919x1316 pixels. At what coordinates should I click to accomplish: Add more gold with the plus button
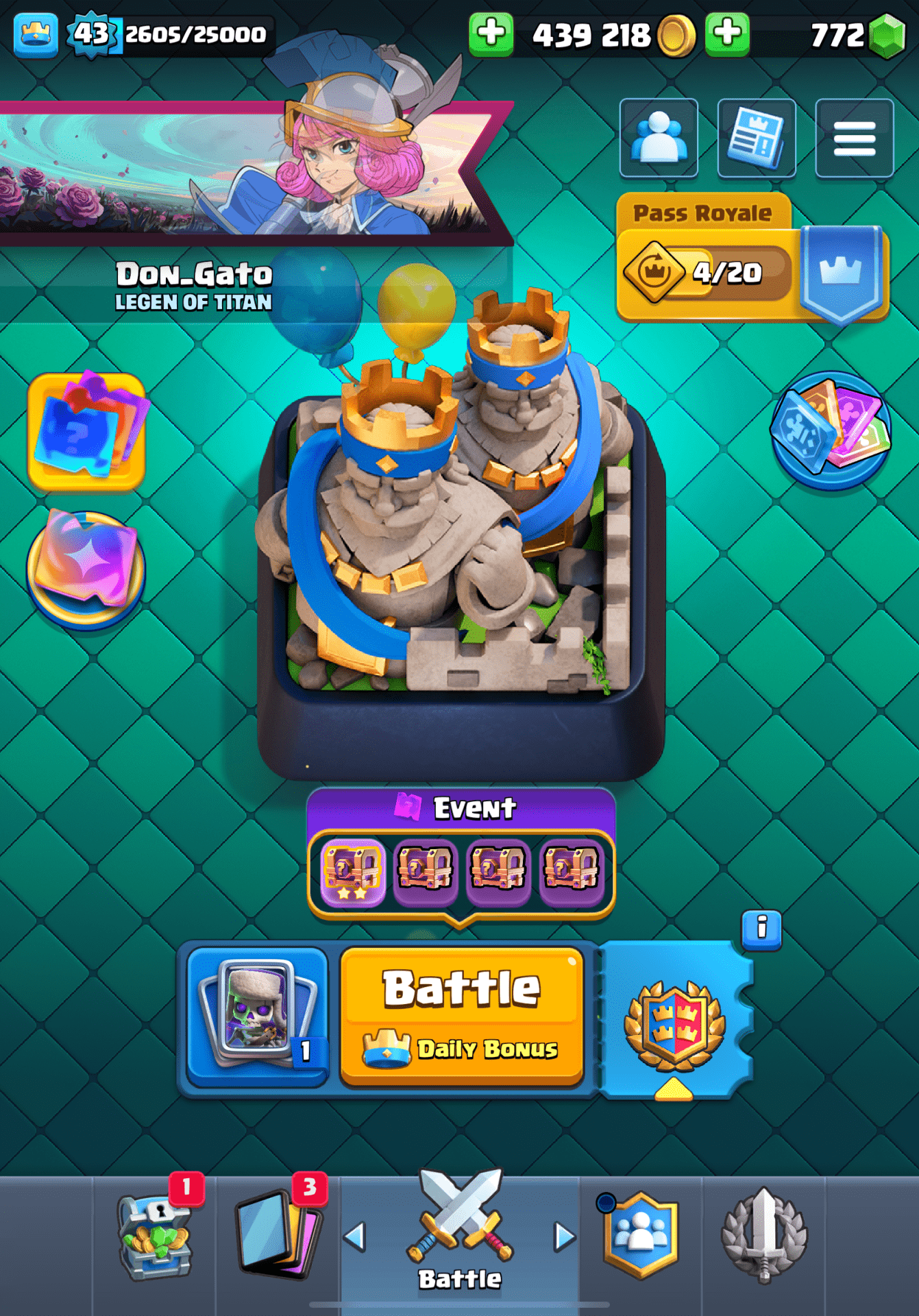tap(491, 34)
